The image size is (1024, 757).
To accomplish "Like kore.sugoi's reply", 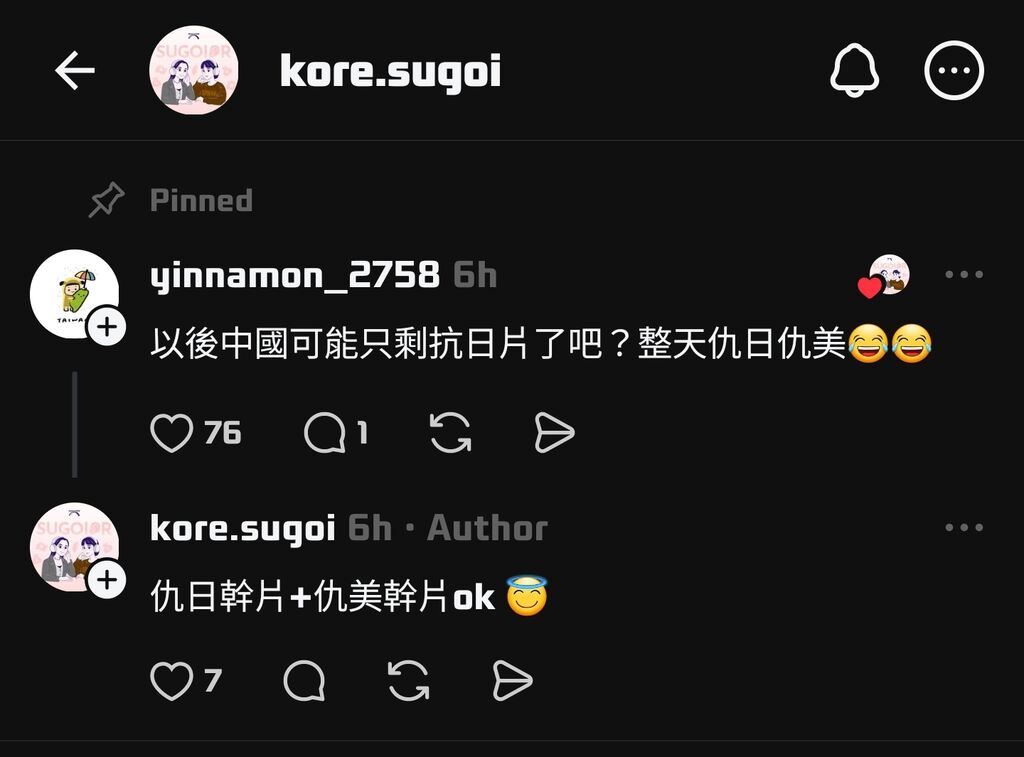I will (172, 682).
